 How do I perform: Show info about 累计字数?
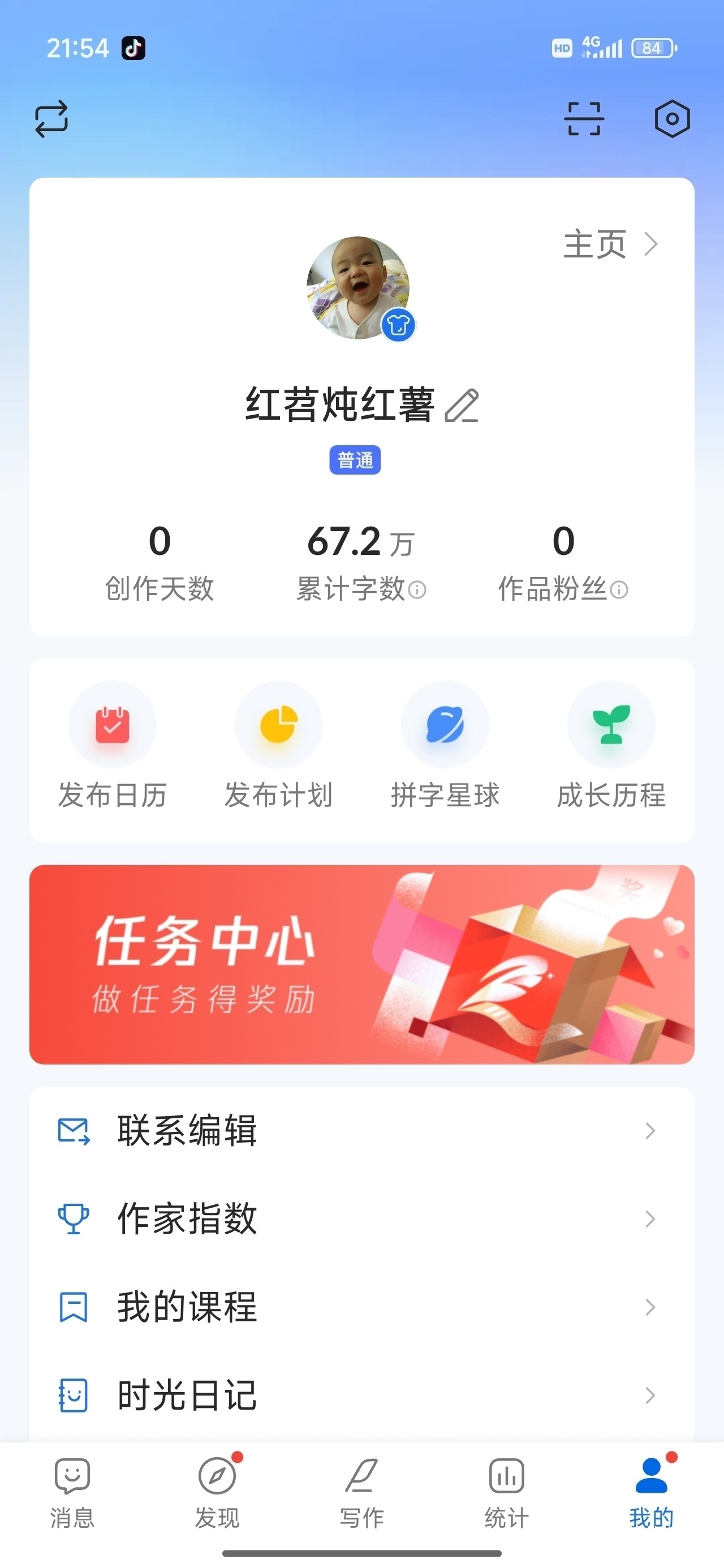point(417,590)
